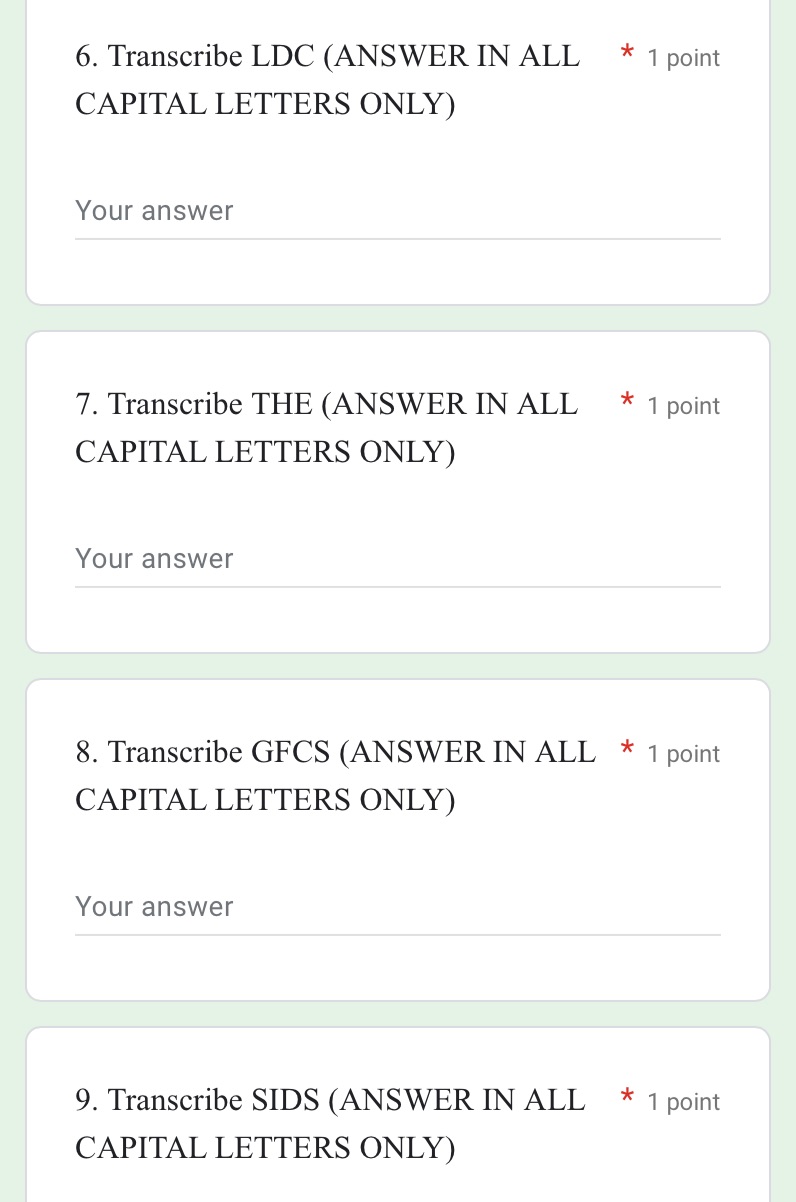Focus the answer line below Transcribe GFCS
This screenshot has width=796, height=1202.
(397, 907)
